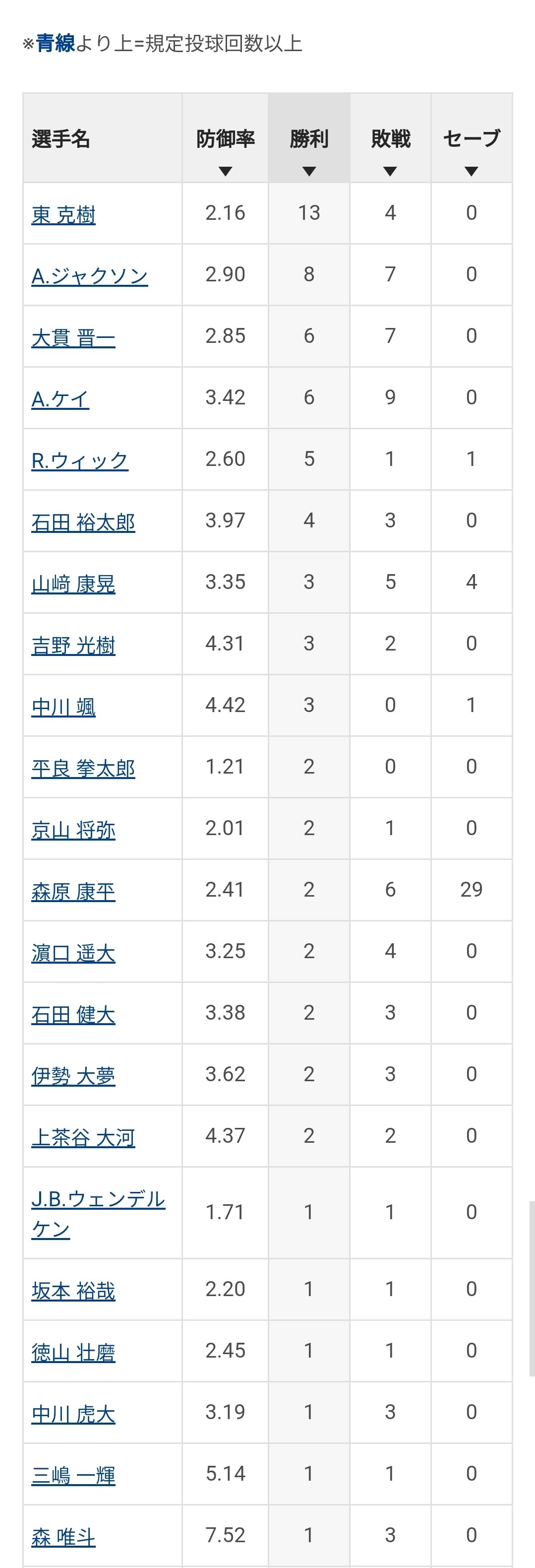Open 坂本 裕哉 player link
Screen dimensions: 535x1568
[x=73, y=1291]
